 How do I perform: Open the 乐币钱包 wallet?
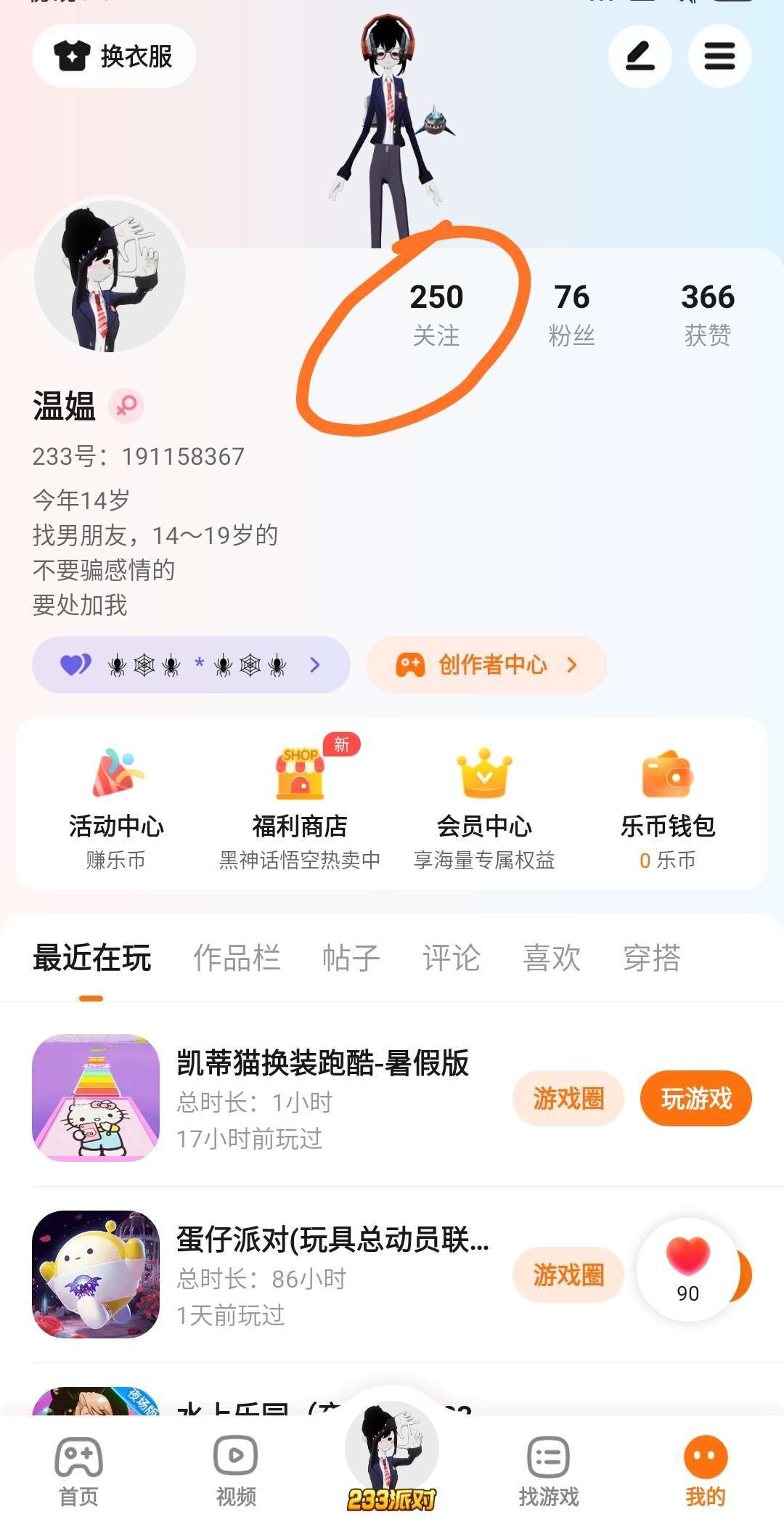coord(667,806)
